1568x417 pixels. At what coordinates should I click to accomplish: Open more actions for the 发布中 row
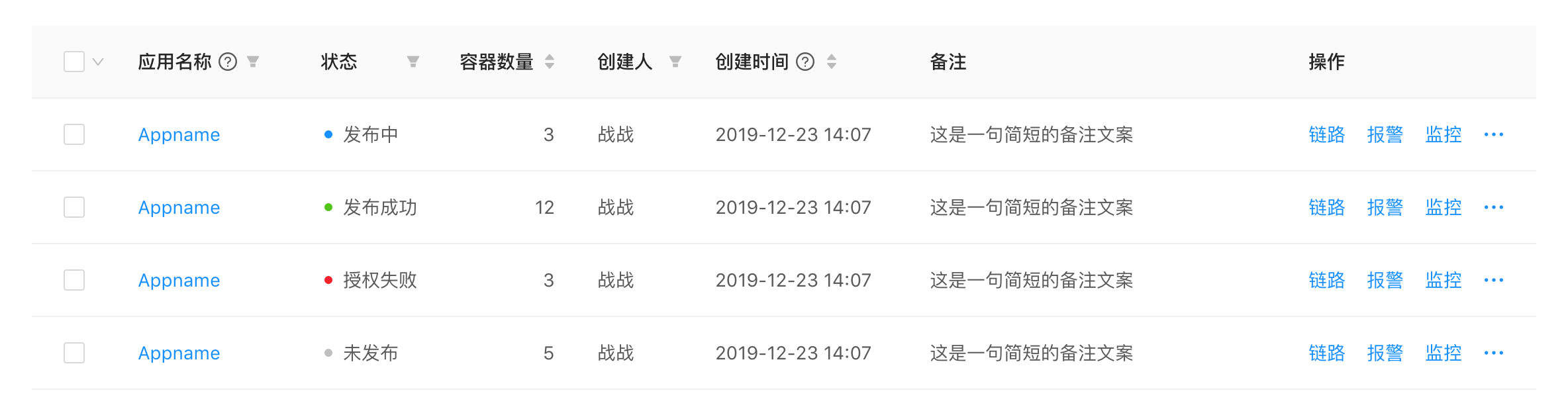tap(1494, 134)
